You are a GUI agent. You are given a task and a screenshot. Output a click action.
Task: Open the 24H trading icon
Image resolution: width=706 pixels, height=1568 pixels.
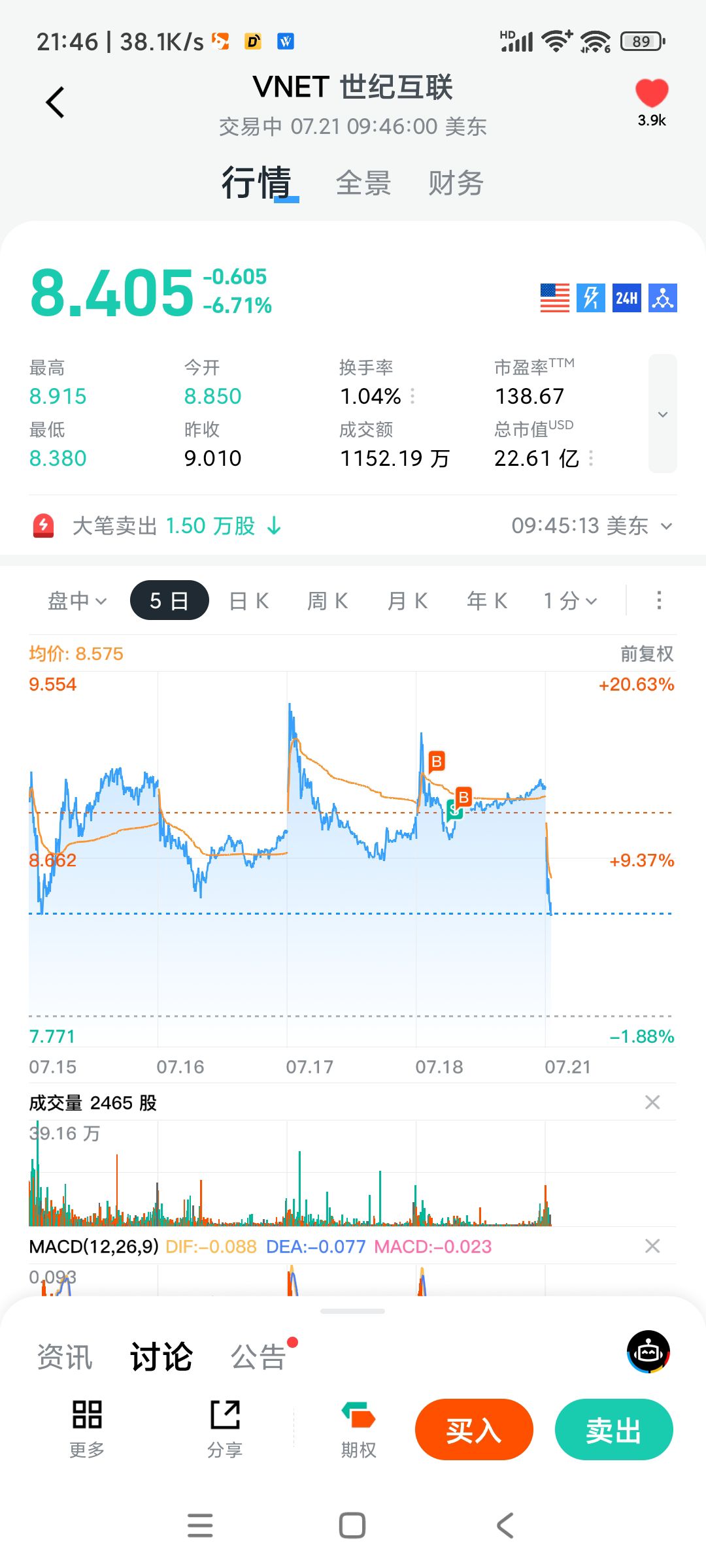(626, 298)
